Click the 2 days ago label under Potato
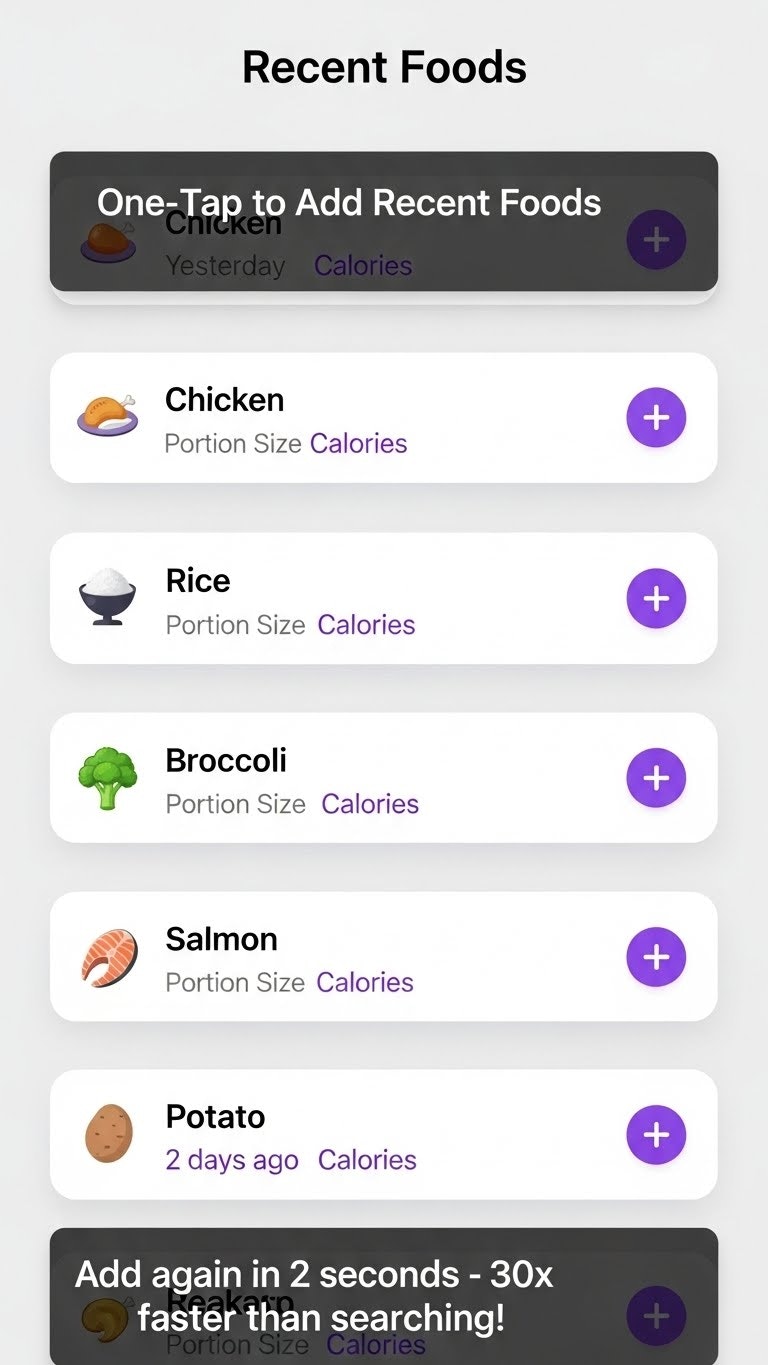This screenshot has height=1365, width=768. coord(231,1160)
